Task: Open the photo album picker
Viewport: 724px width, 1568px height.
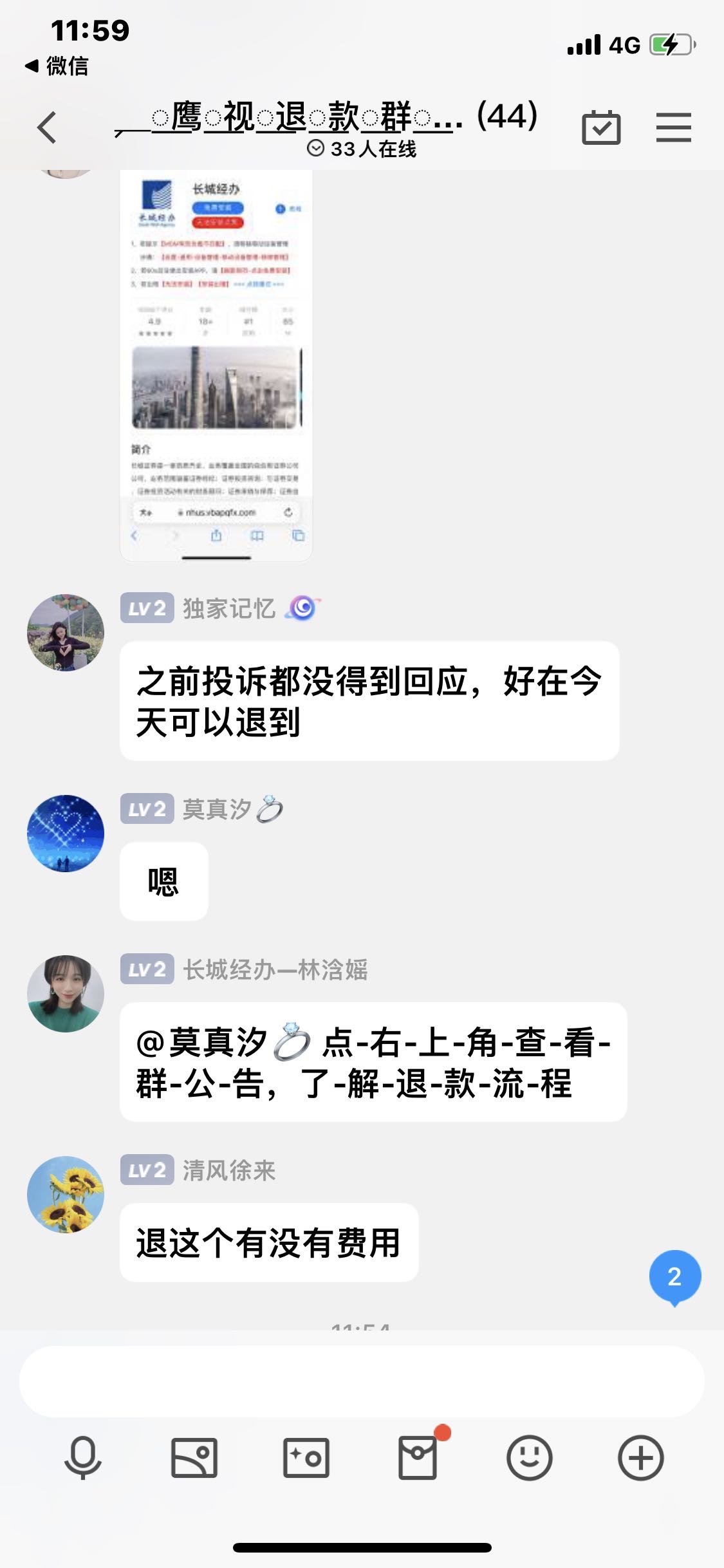Action: pyautogui.click(x=194, y=1458)
